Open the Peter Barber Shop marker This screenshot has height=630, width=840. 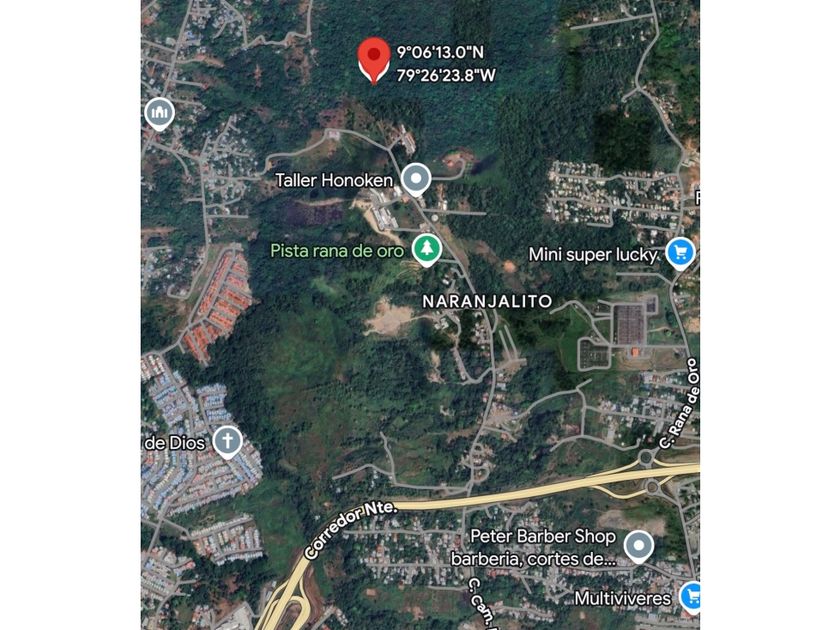point(639,546)
